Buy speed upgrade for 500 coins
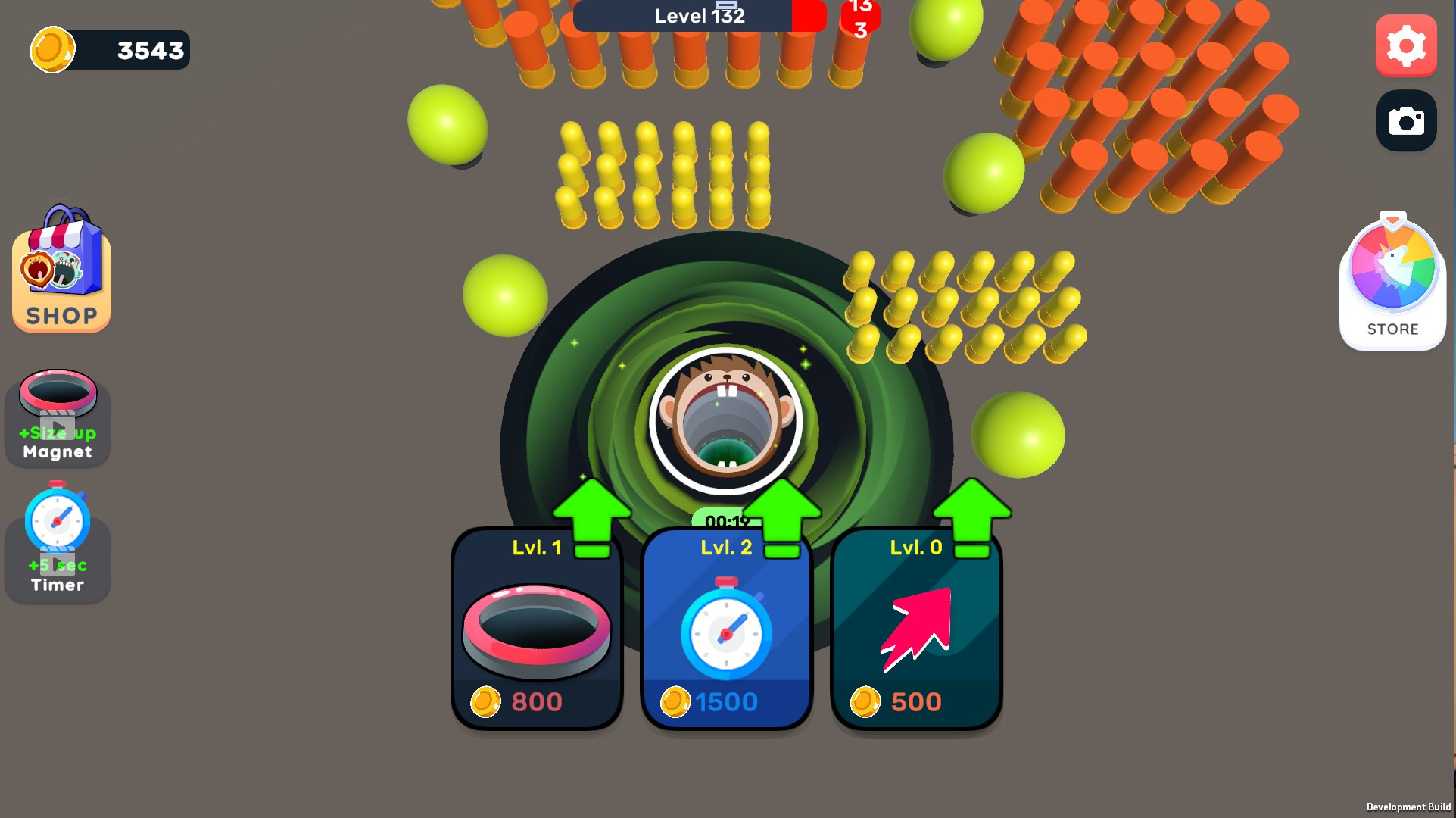The width and height of the screenshot is (1456, 818). point(916,629)
